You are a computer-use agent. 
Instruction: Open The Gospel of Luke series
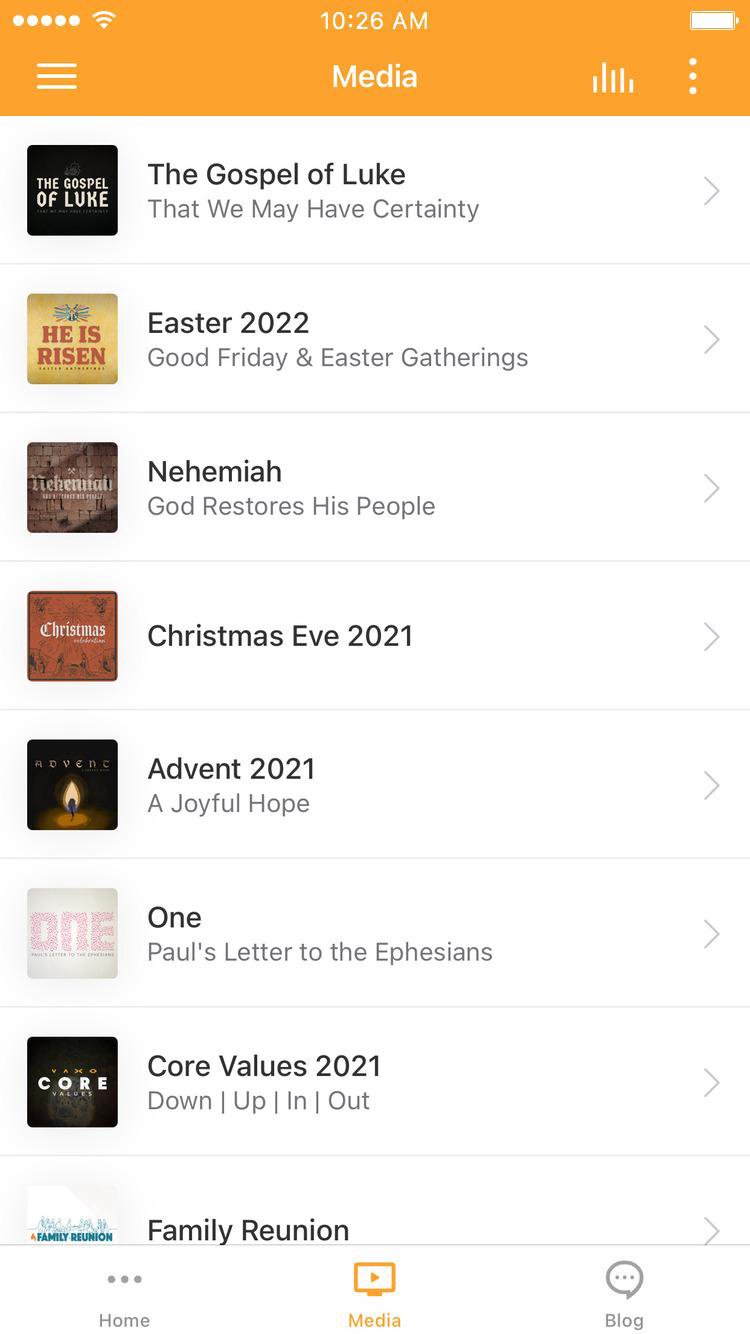375,190
